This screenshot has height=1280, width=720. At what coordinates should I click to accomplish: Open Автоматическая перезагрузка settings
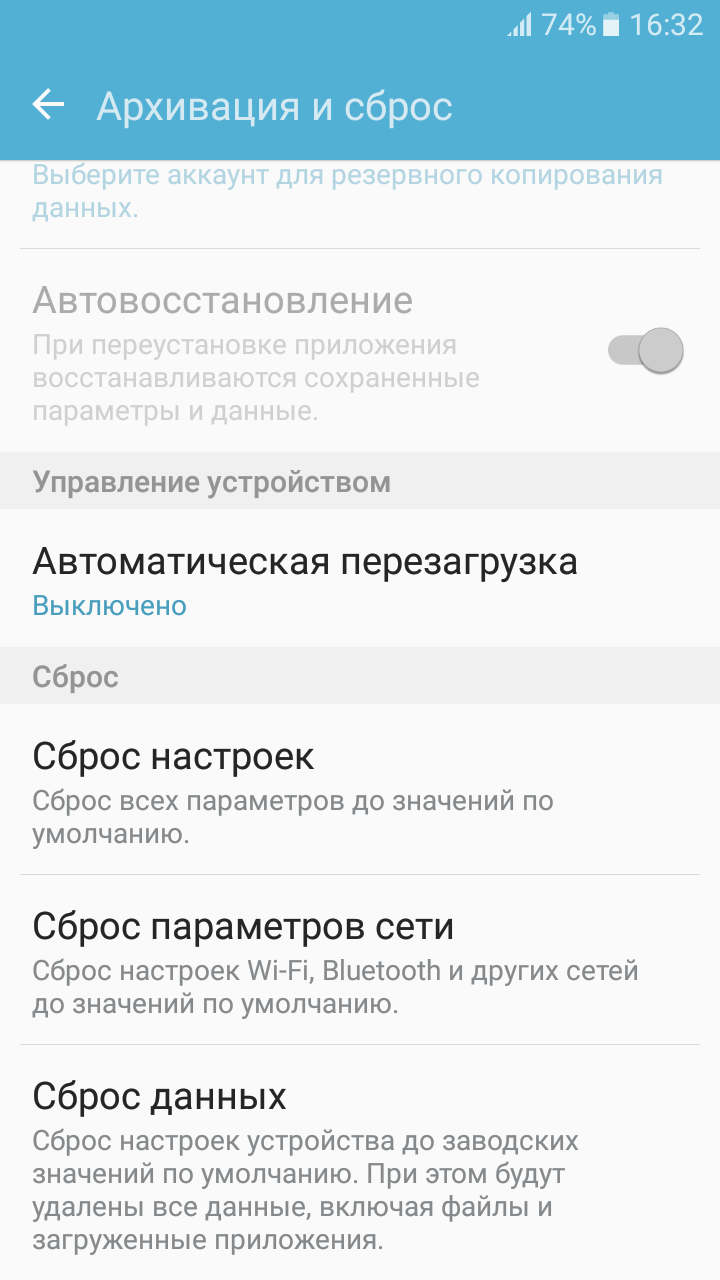pyautogui.click(x=360, y=578)
